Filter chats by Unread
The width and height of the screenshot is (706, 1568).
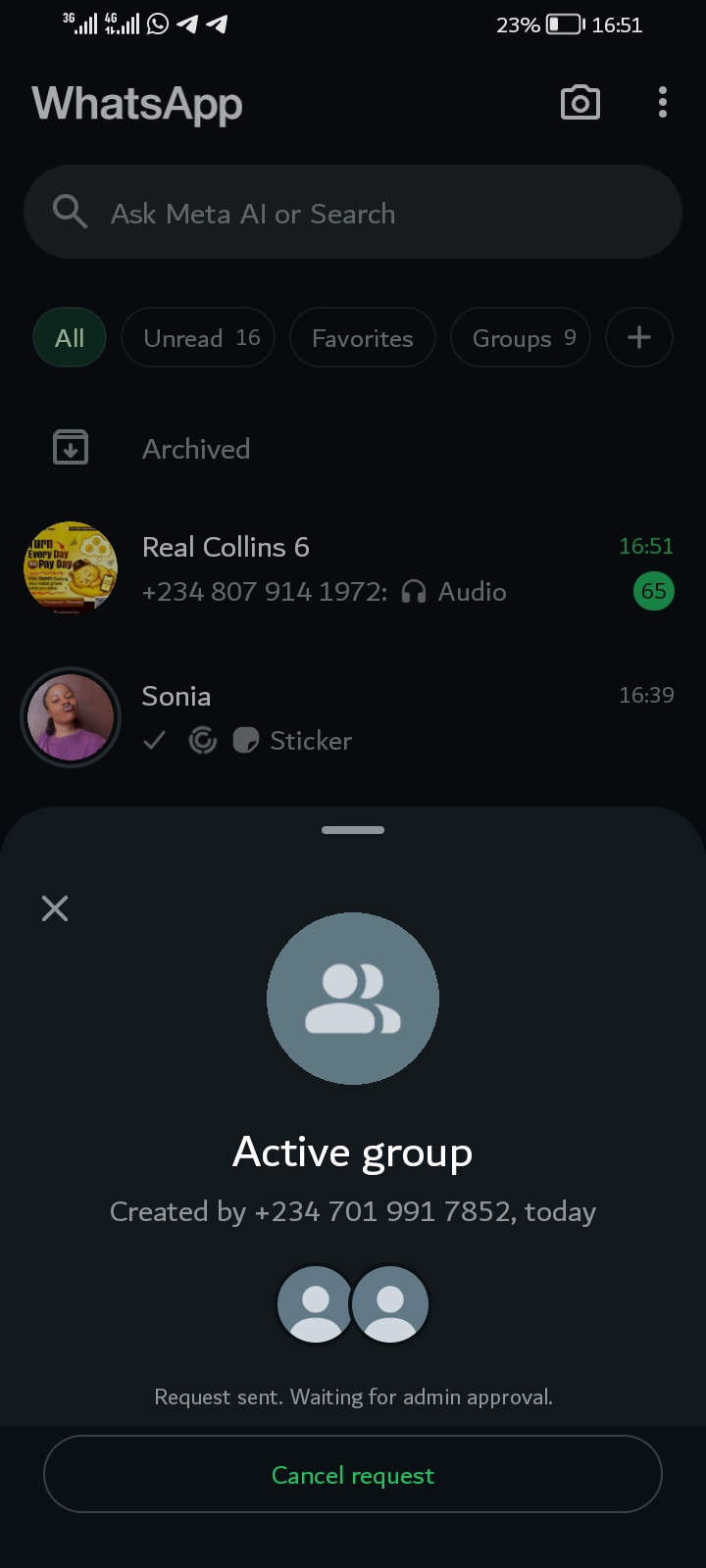tap(198, 338)
